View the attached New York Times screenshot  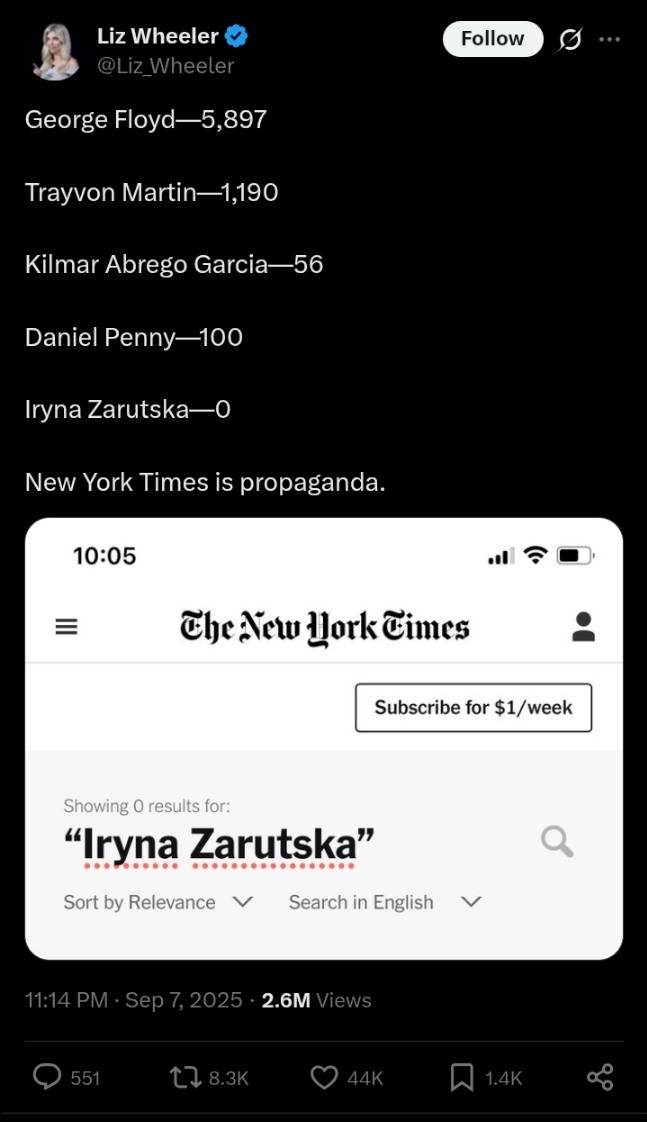[323, 738]
